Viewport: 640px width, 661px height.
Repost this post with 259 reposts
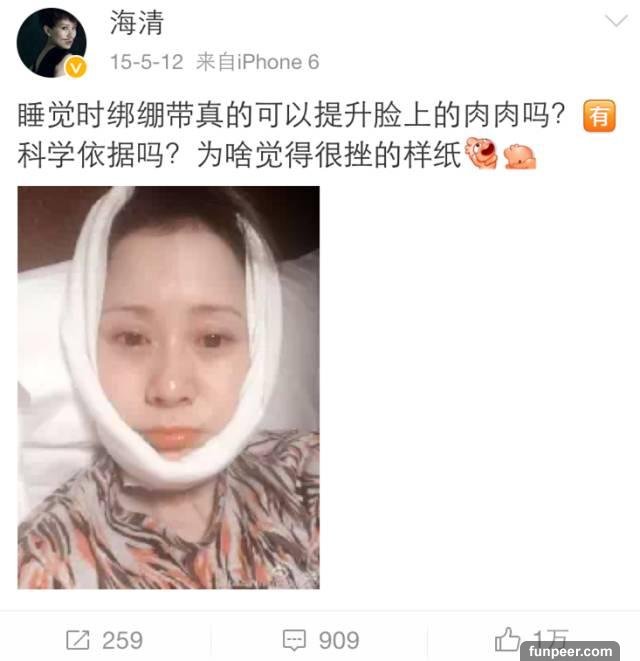(105, 639)
